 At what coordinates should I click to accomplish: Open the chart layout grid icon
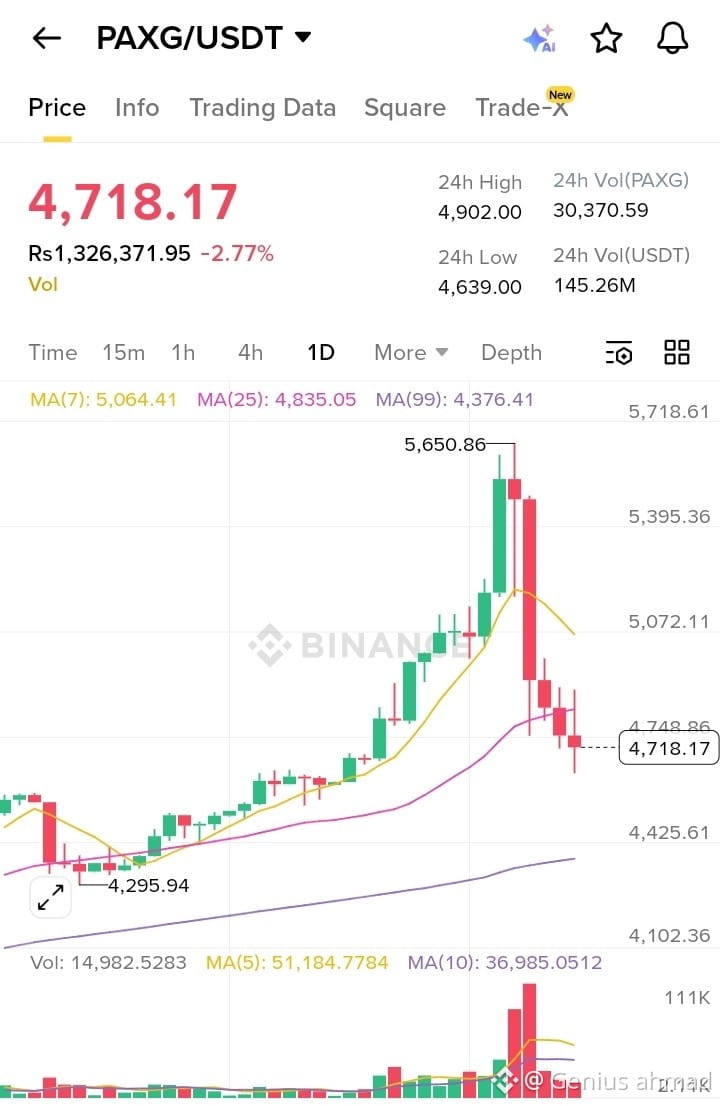click(677, 352)
